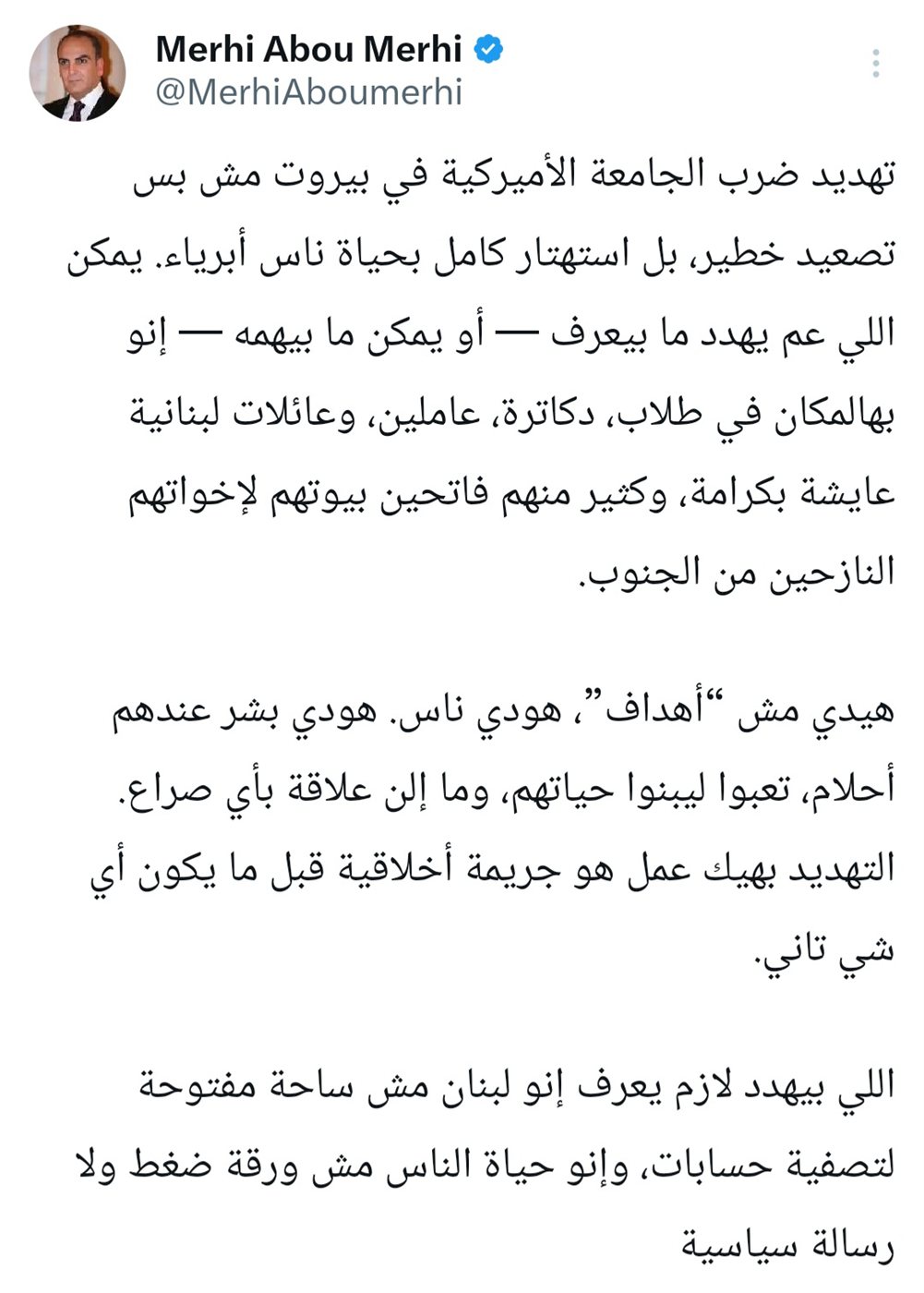The image size is (924, 1293).
Task: Open the post's overflow menu
Action: [x=875, y=64]
